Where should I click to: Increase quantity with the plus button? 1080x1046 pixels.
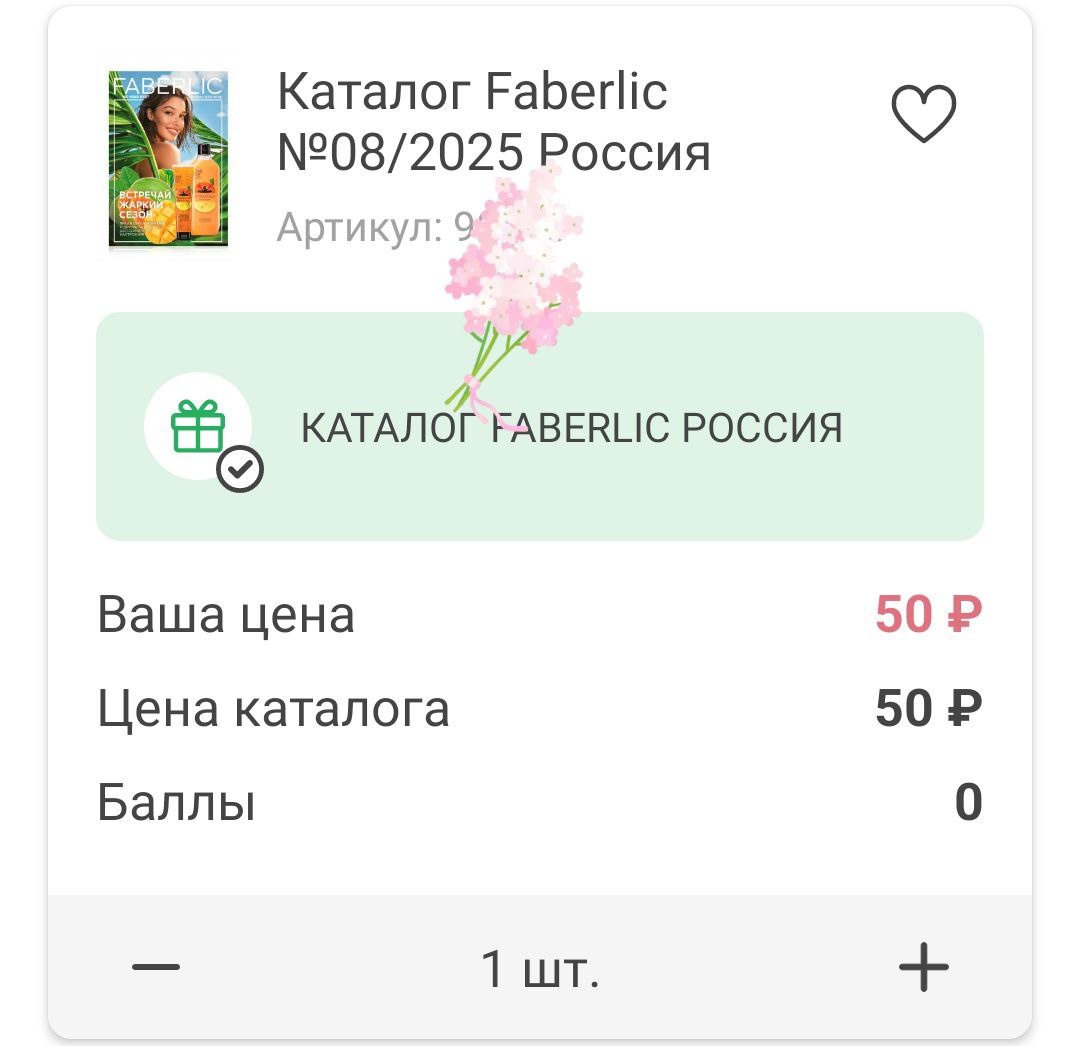coord(923,967)
